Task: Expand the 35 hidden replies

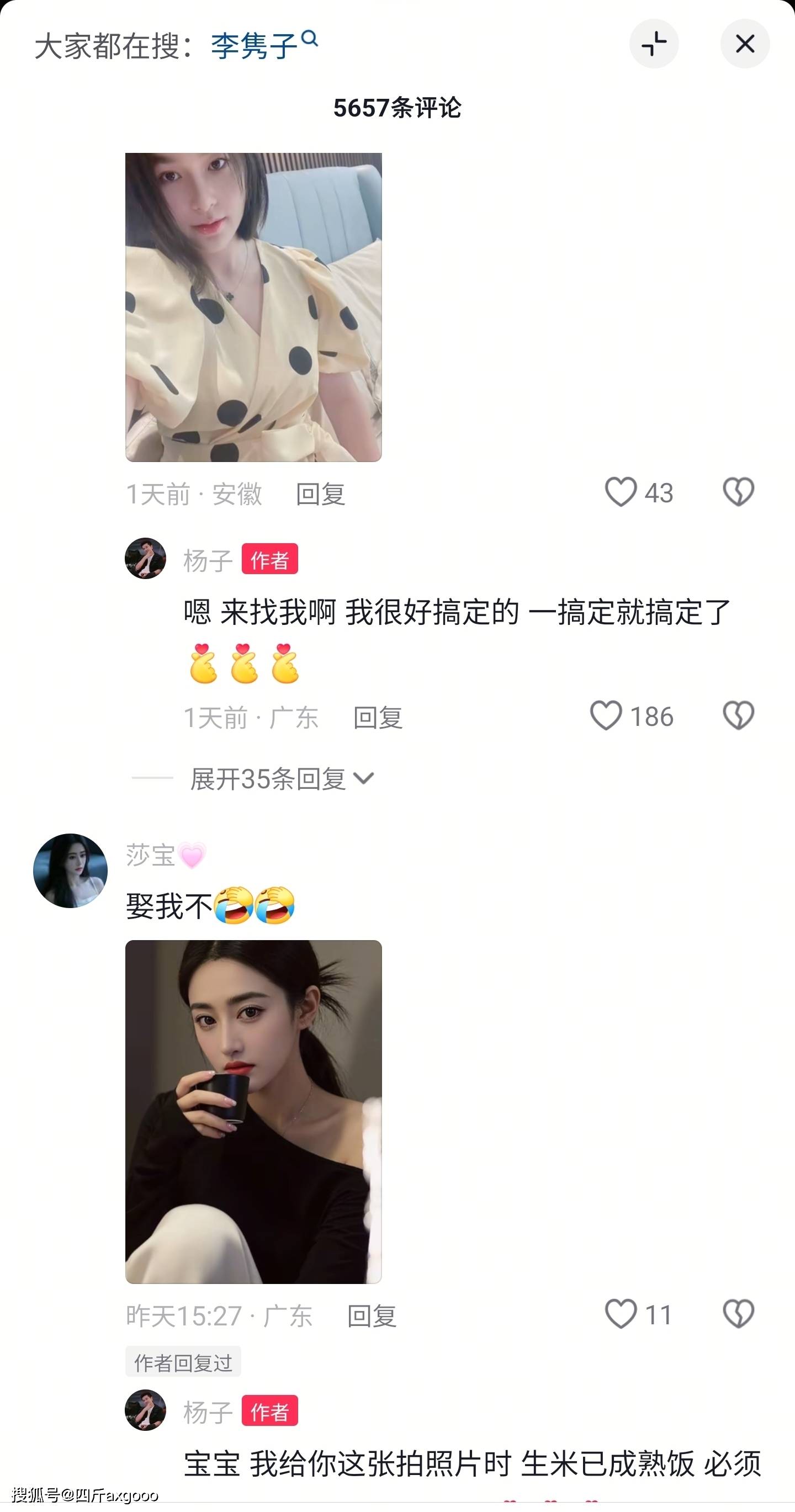Action: pyautogui.click(x=280, y=779)
